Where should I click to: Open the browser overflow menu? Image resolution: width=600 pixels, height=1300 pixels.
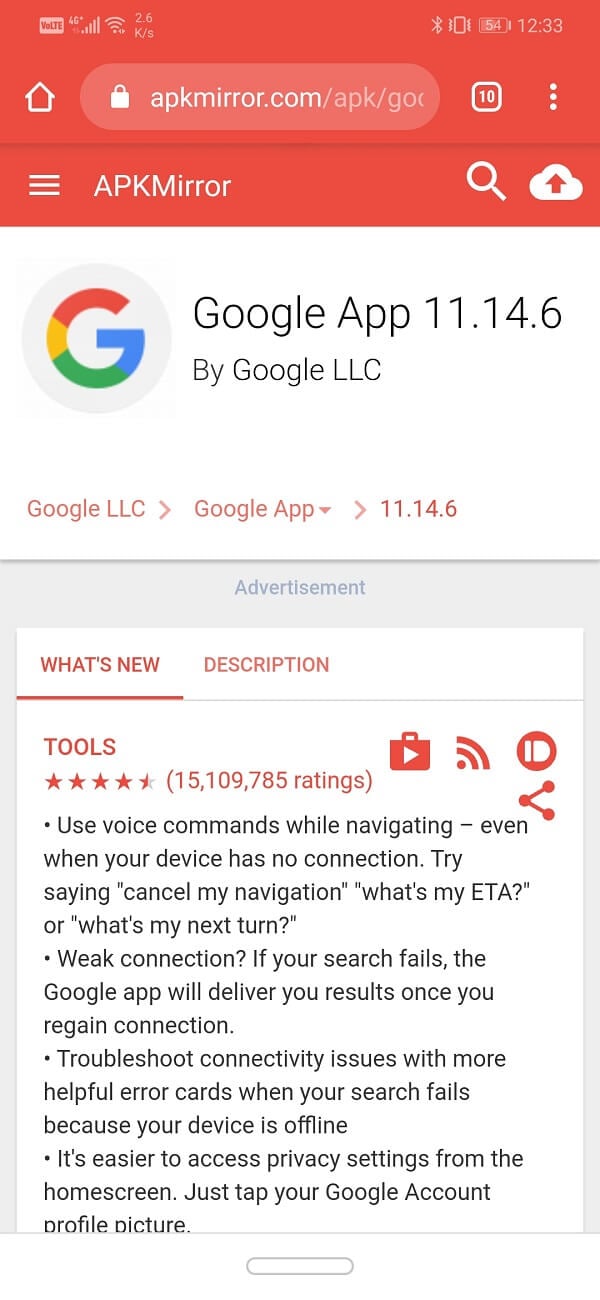pyautogui.click(x=553, y=97)
